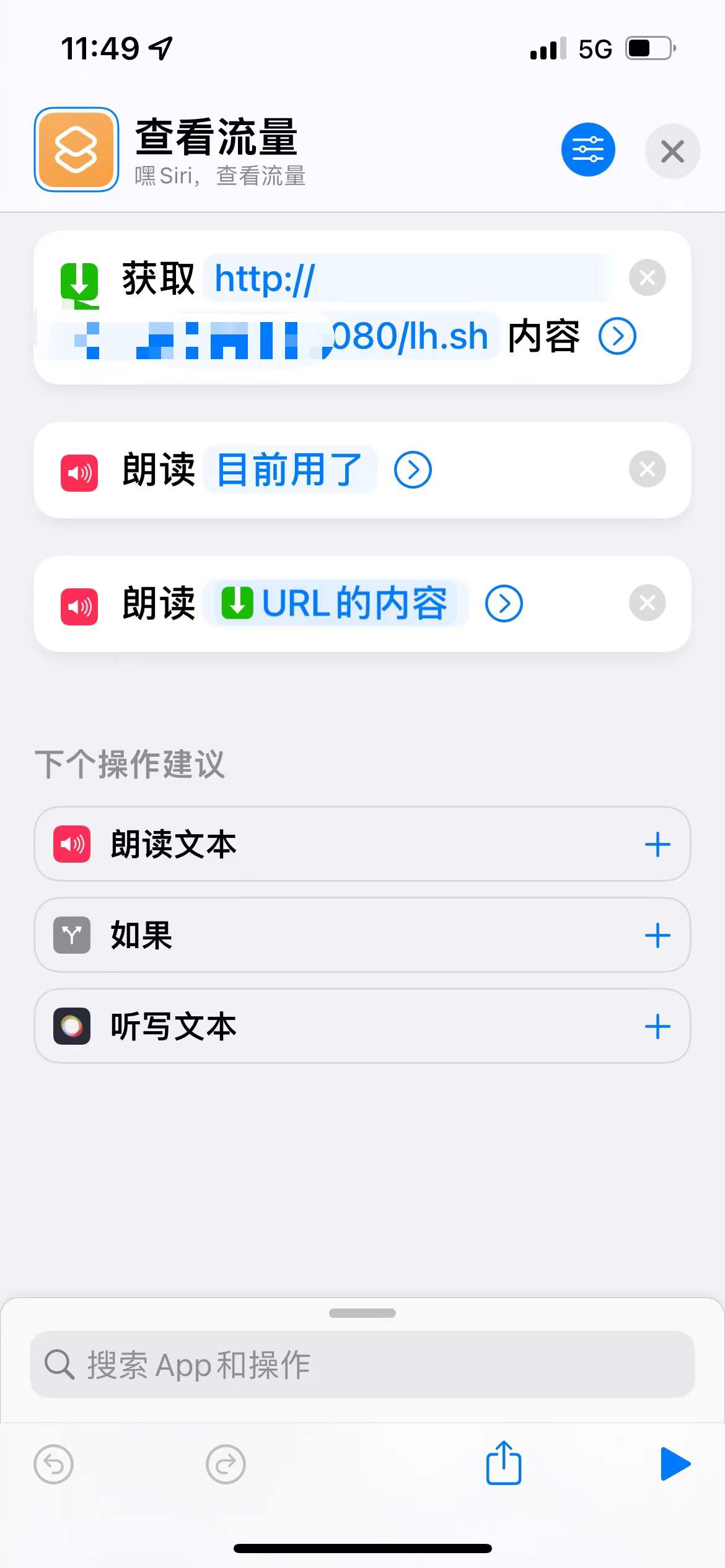Undo the last edit
Screen dimensions: 725x1568
click(54, 1464)
